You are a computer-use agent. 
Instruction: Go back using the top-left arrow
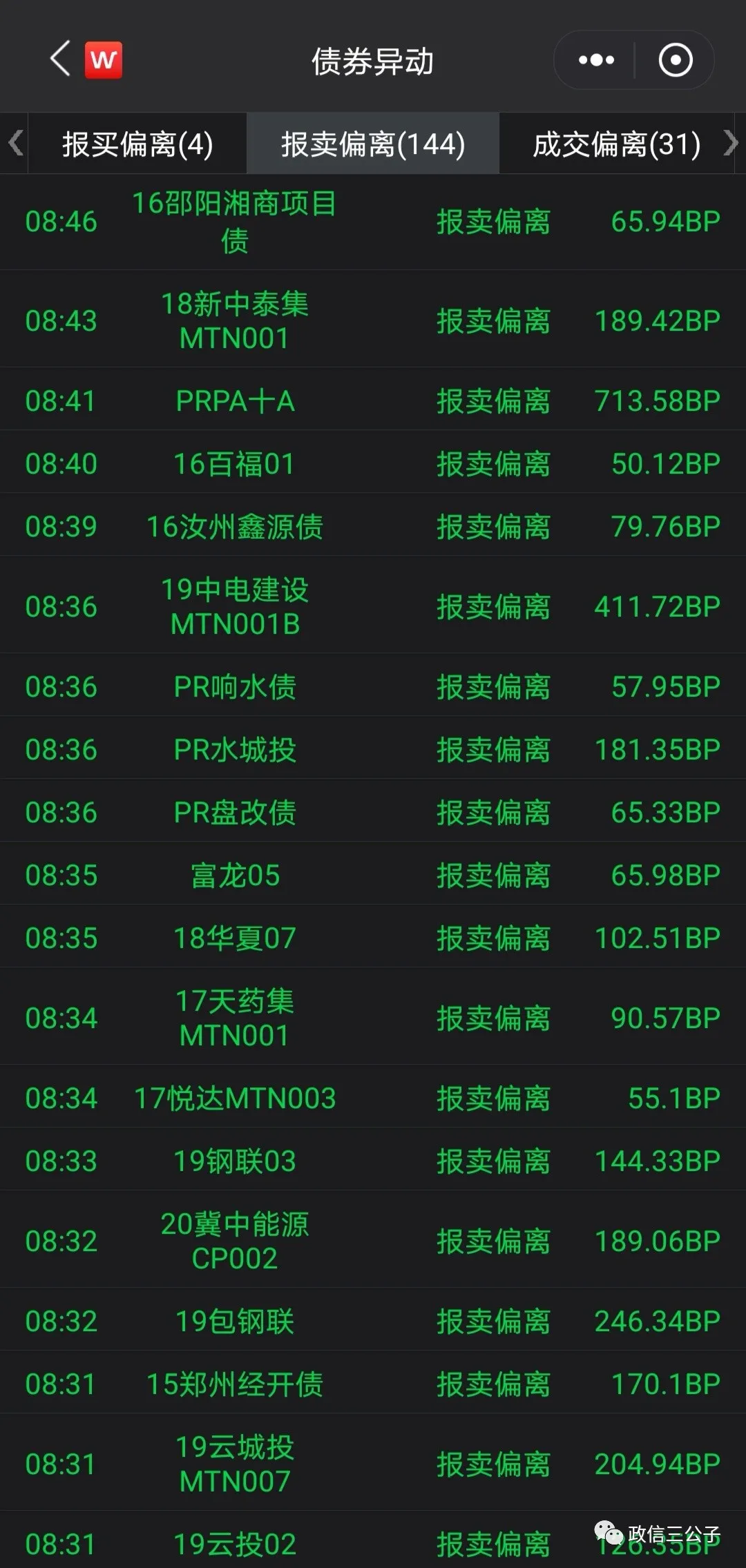(61, 59)
